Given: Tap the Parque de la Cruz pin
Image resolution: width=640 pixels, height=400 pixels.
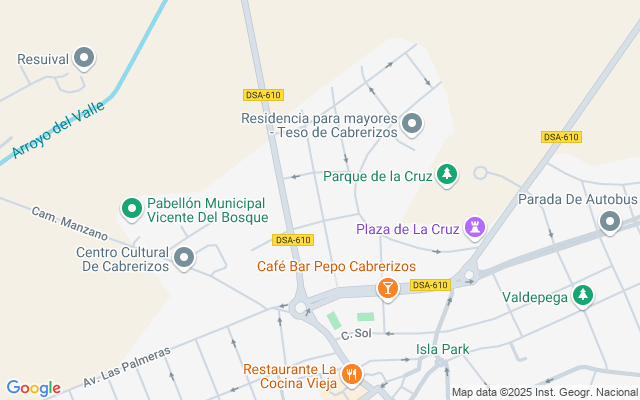Looking at the screenshot, I should click(447, 176).
